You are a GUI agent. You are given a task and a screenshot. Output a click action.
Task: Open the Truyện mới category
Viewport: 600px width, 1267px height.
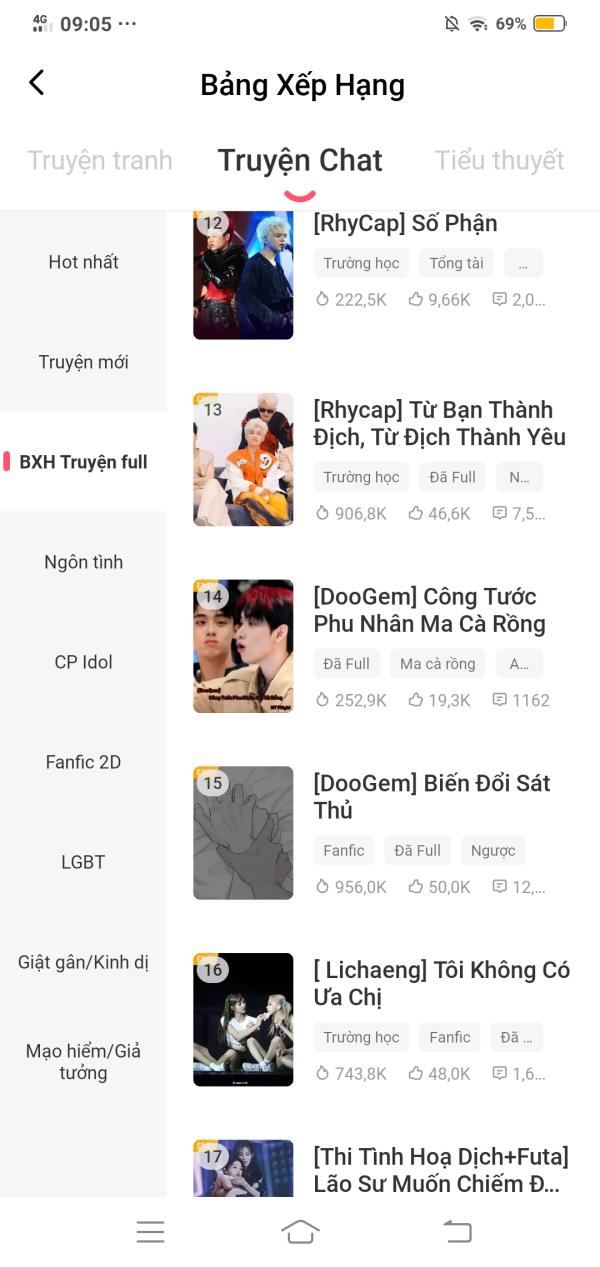[x=83, y=362]
